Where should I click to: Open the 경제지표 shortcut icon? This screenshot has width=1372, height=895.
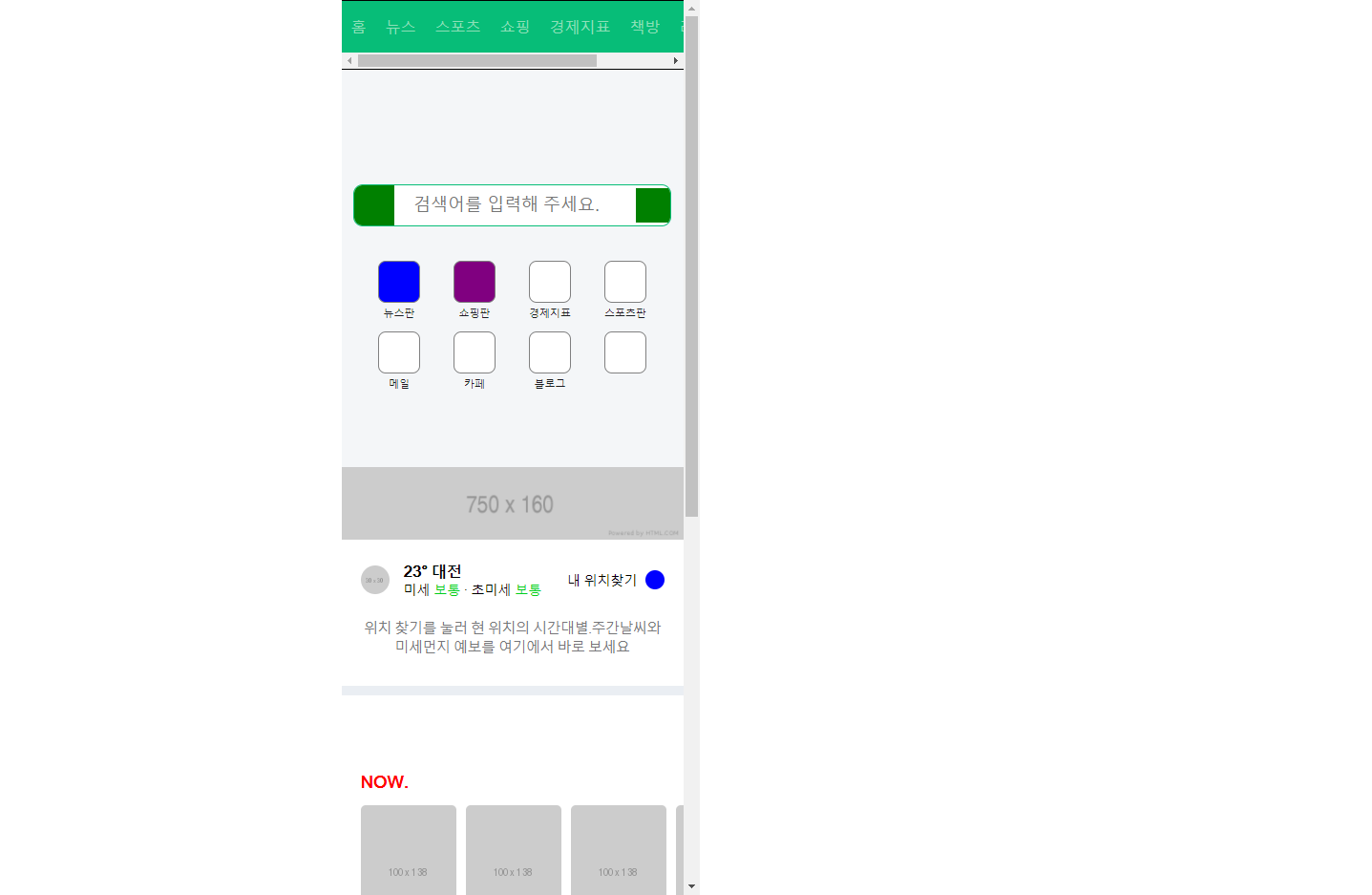tap(550, 282)
